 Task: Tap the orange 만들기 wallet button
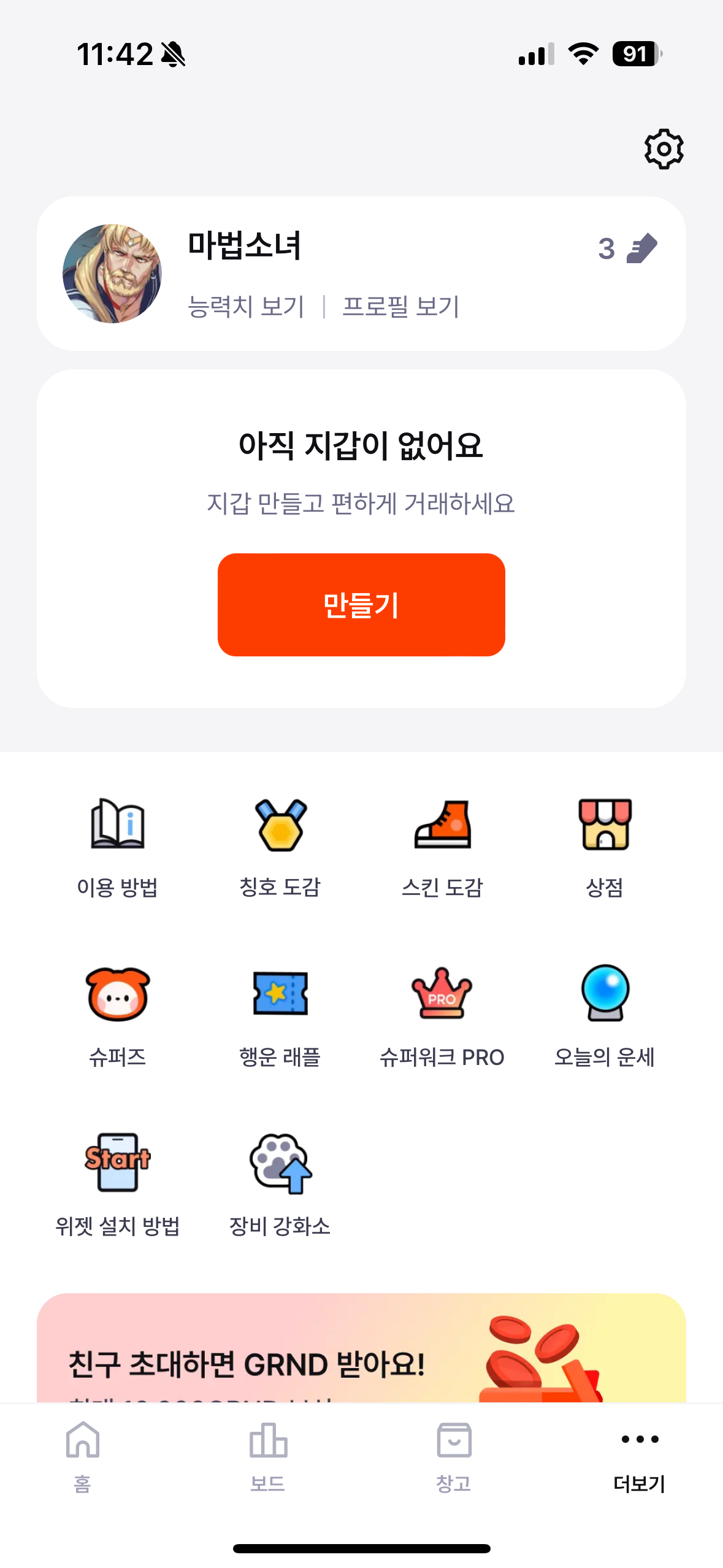(361, 605)
